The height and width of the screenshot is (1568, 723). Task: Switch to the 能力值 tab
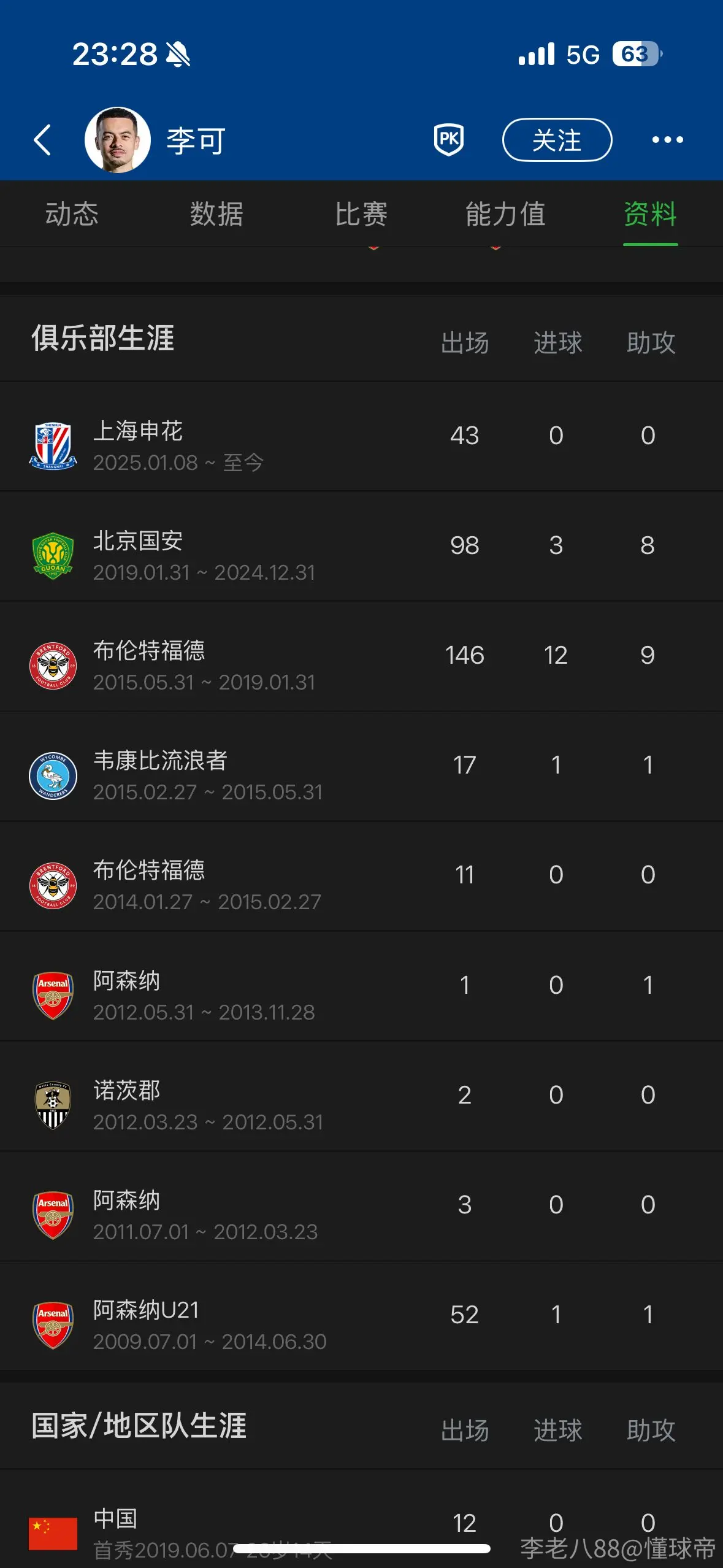505,214
